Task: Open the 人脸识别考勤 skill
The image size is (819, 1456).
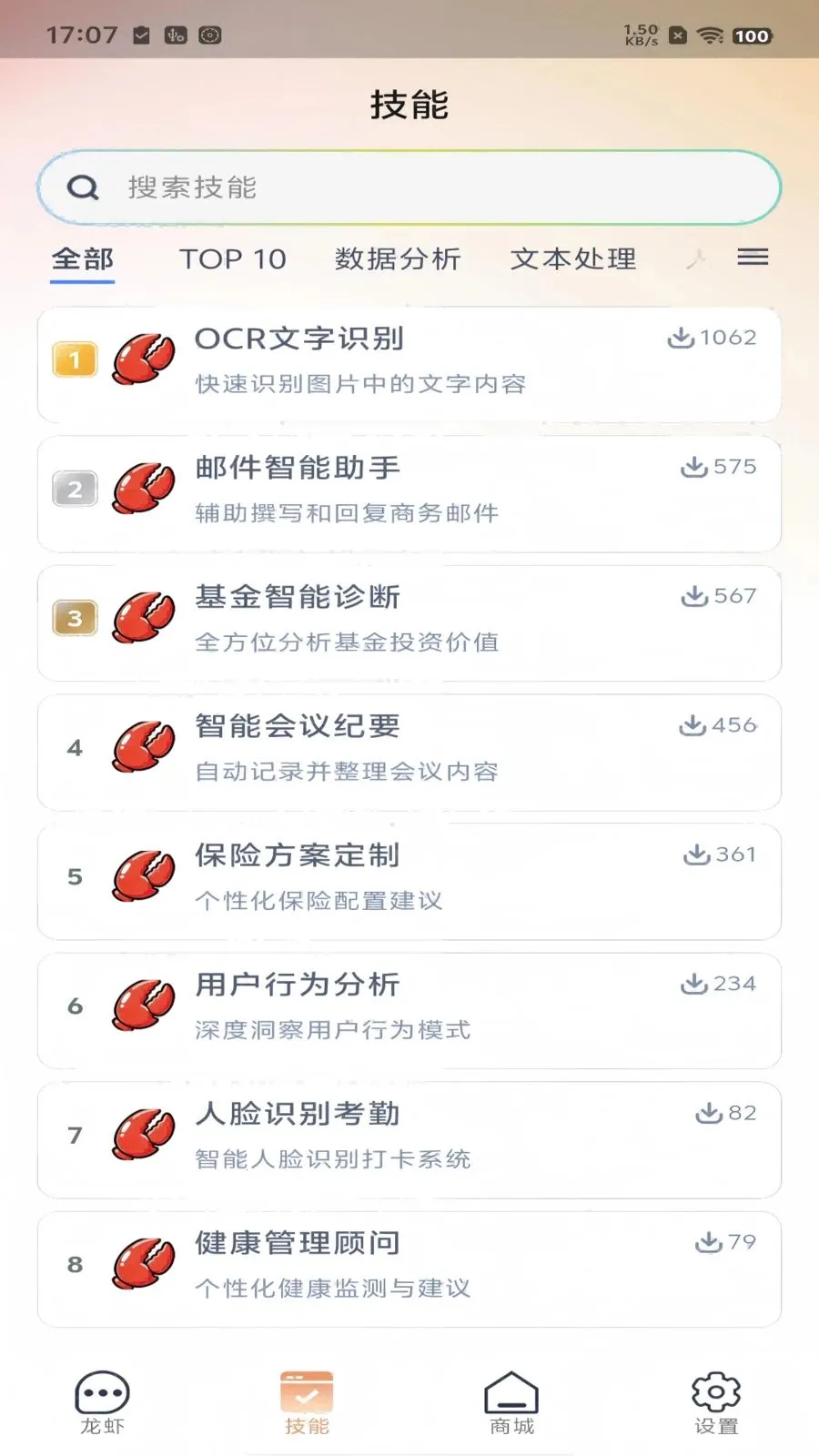Action: (x=409, y=1140)
